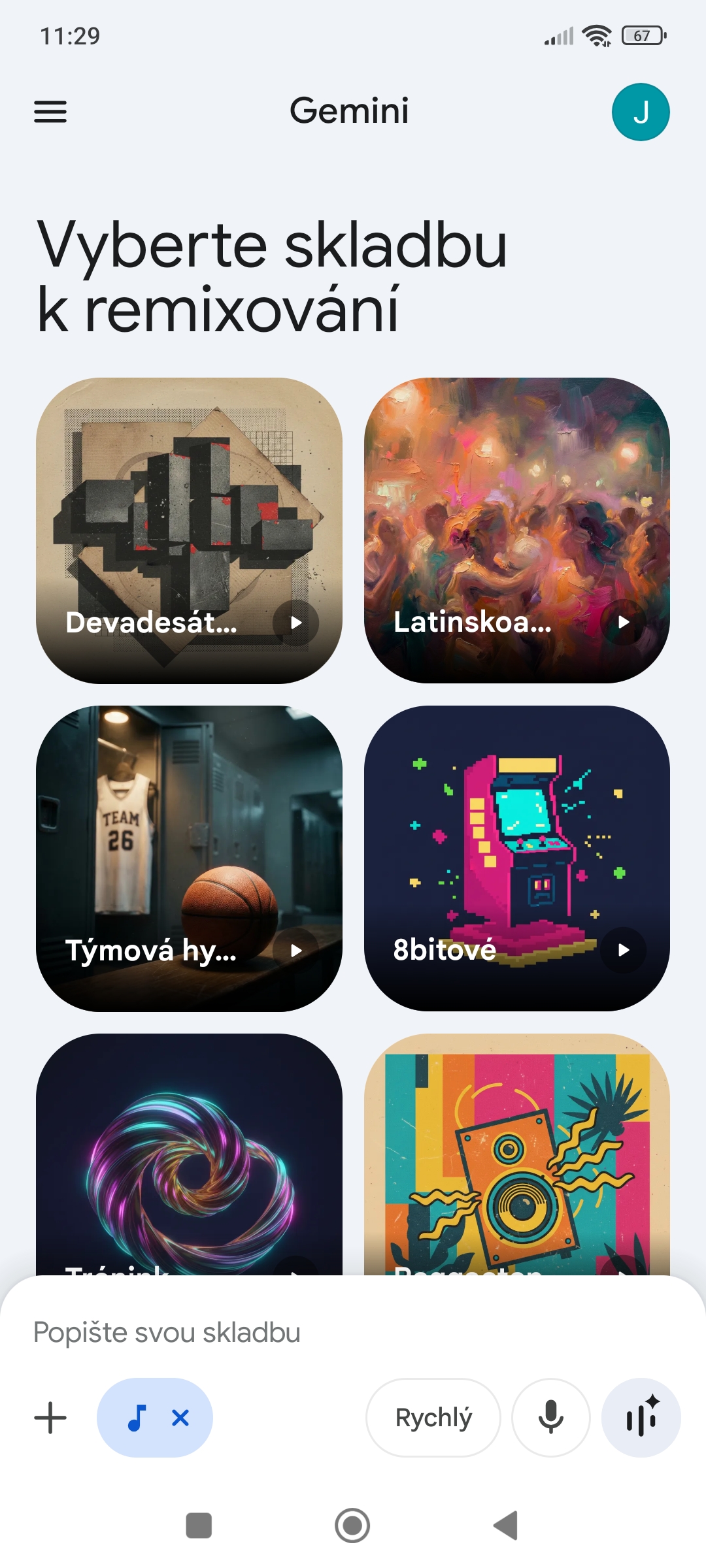Open the plus attachment menu
706x1568 pixels.
pos(50,1418)
